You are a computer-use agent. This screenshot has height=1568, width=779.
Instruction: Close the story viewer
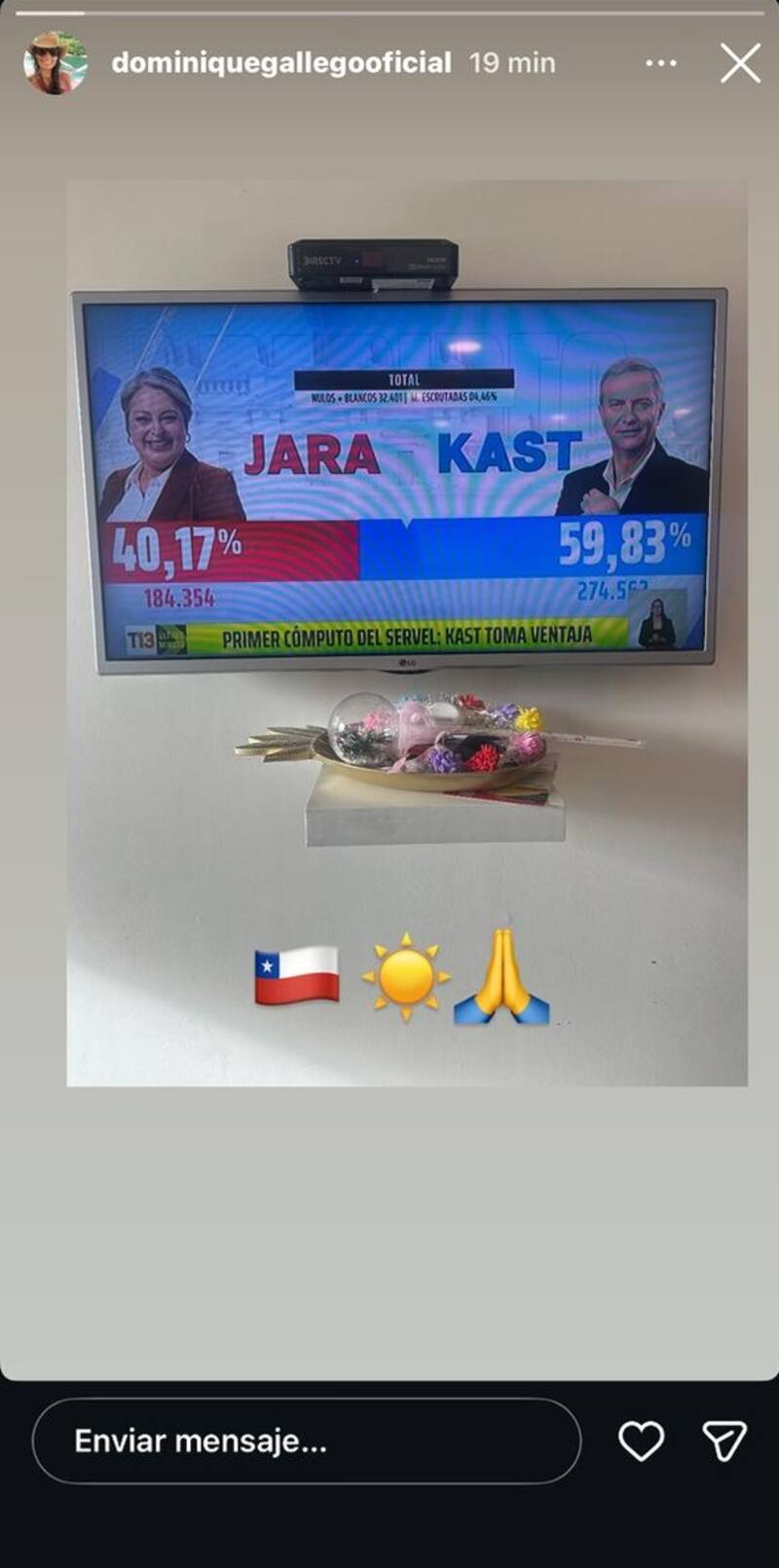coord(740,63)
